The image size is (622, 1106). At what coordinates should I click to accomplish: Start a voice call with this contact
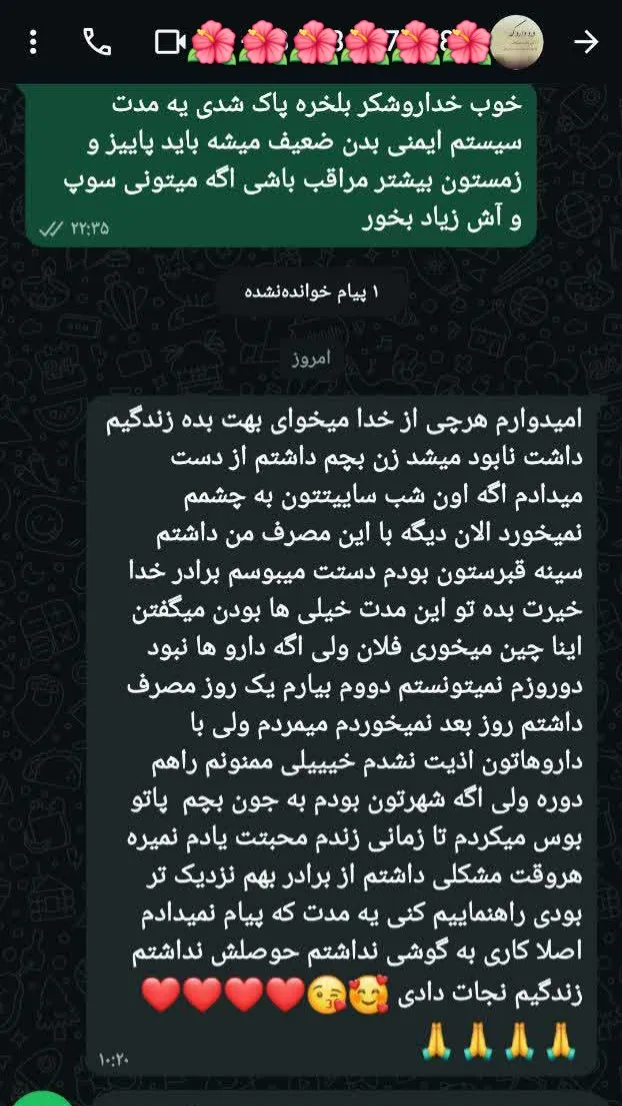coord(97,42)
